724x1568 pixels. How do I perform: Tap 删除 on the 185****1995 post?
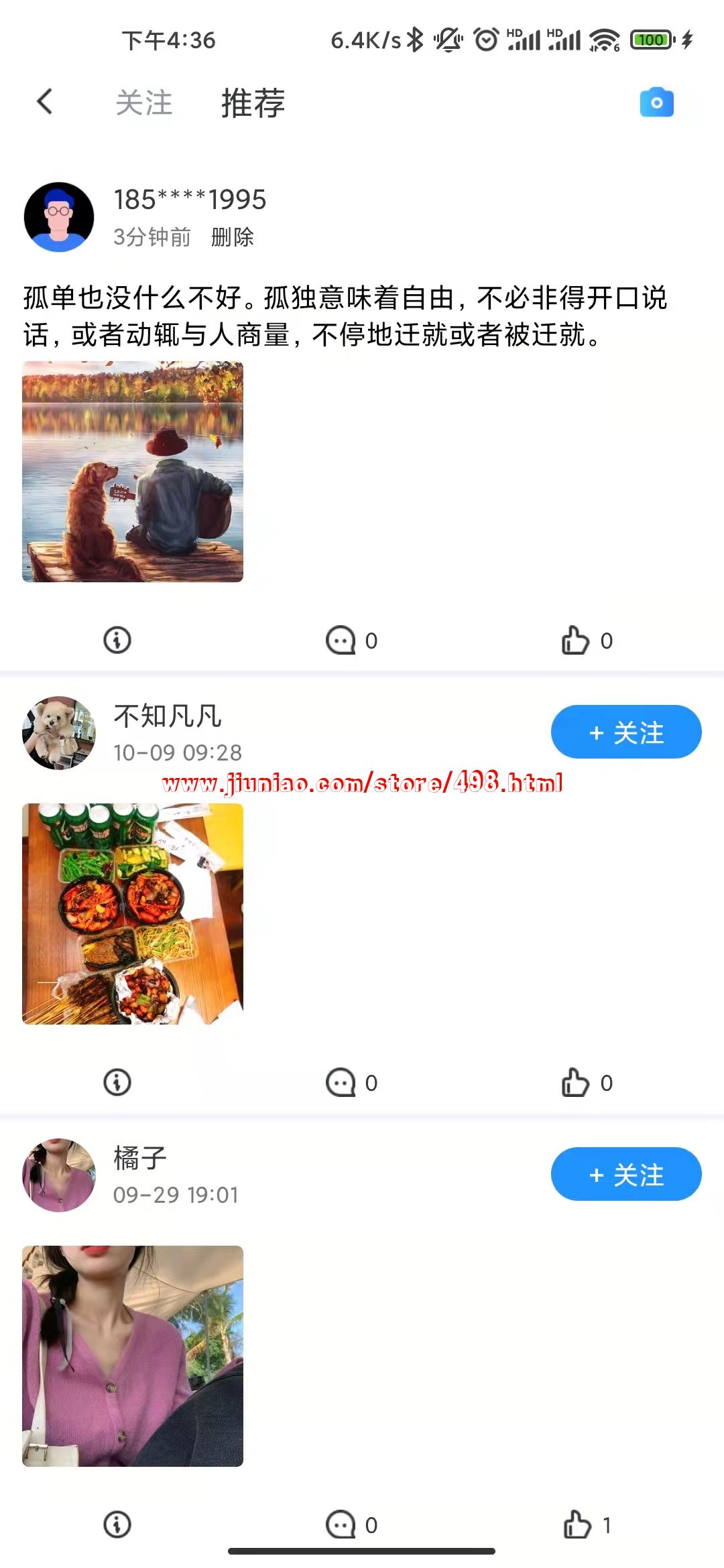coord(232,237)
